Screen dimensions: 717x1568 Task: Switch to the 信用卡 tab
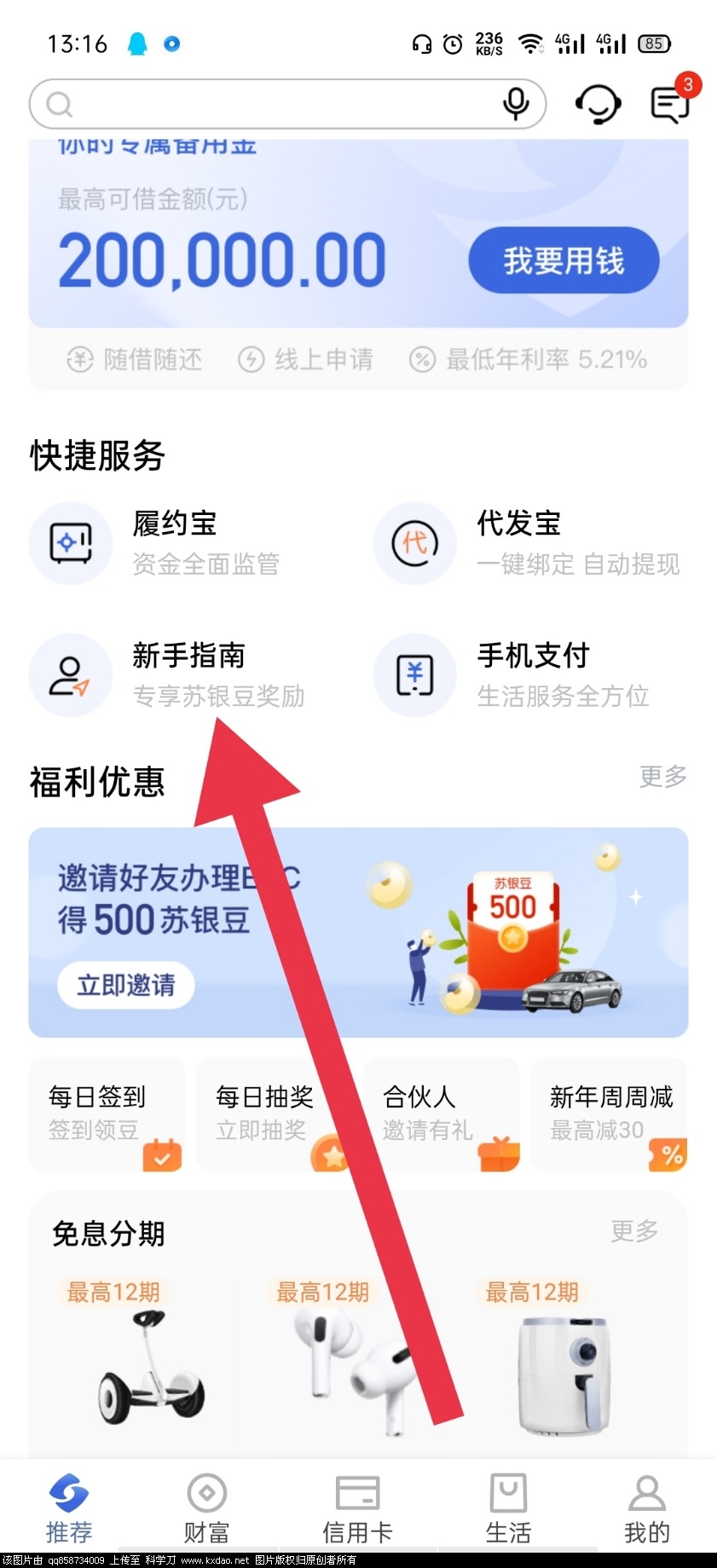(x=357, y=1508)
